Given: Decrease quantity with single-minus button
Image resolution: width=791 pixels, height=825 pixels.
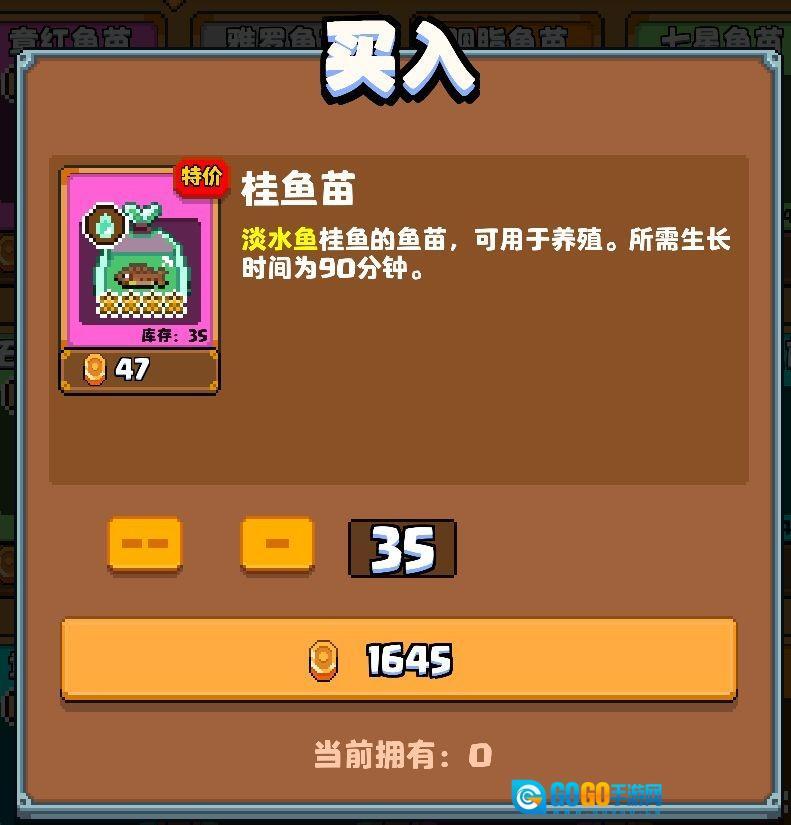Looking at the screenshot, I should (277, 544).
